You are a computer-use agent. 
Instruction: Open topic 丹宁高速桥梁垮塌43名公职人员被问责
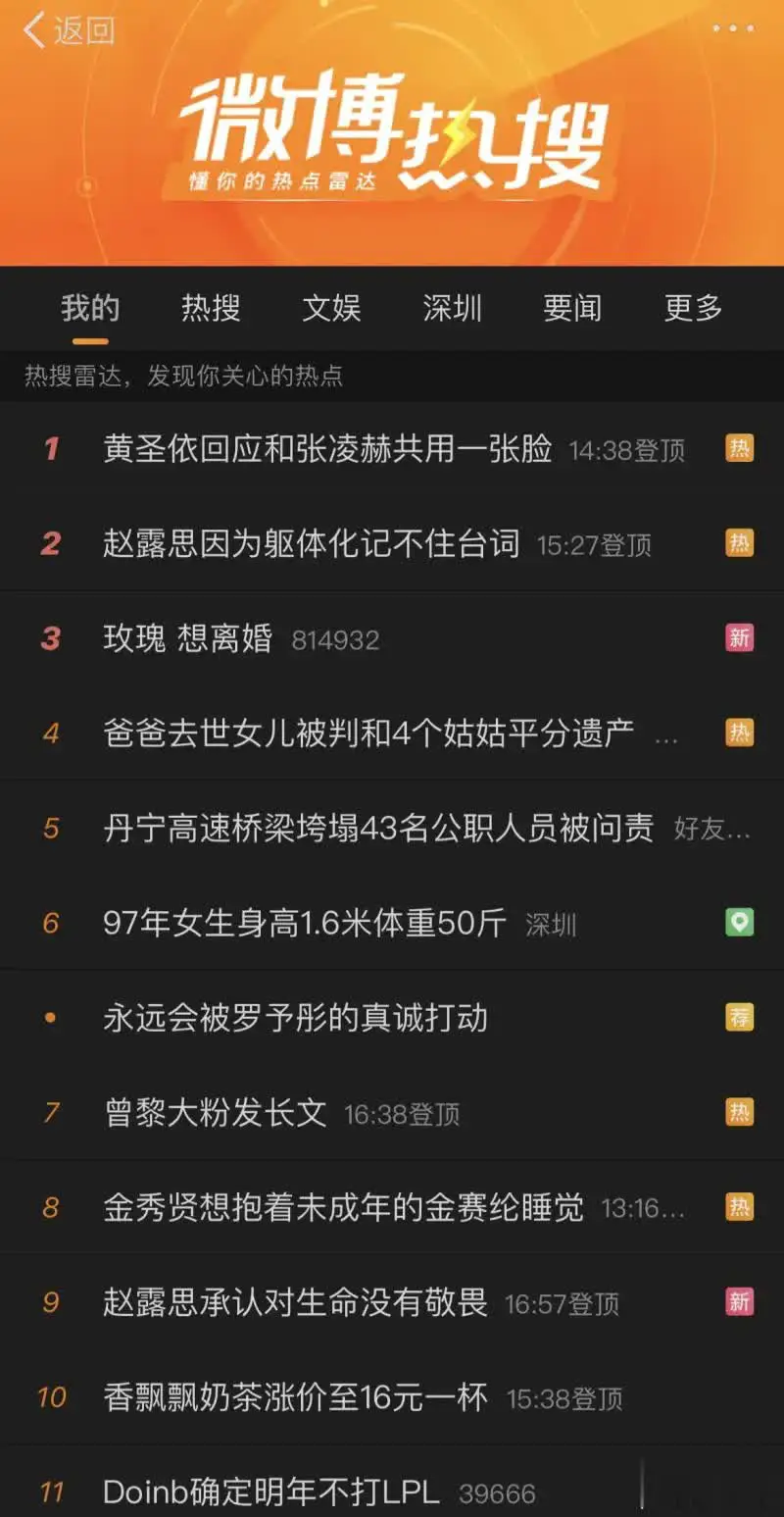(x=392, y=828)
